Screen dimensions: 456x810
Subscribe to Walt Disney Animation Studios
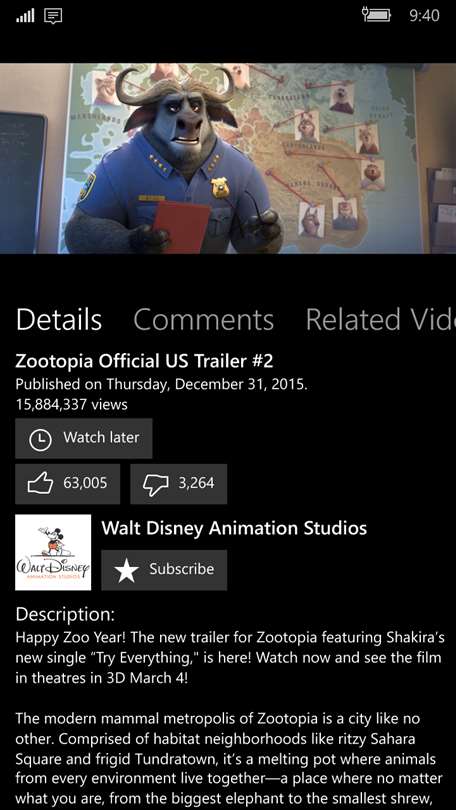[164, 570]
